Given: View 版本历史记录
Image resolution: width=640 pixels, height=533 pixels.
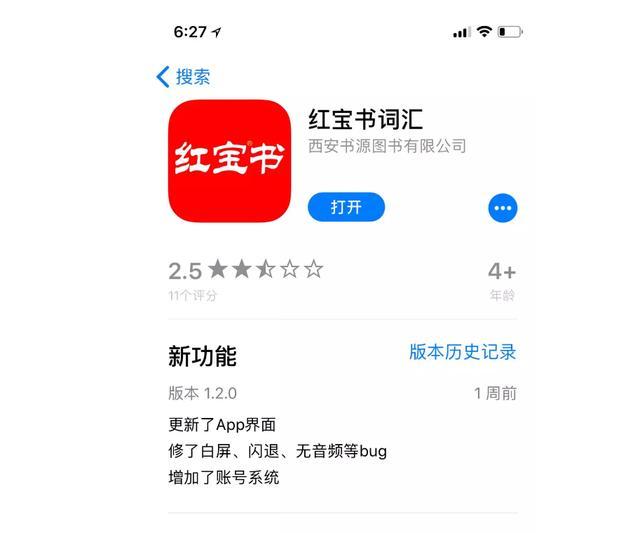Looking at the screenshot, I should 462,352.
